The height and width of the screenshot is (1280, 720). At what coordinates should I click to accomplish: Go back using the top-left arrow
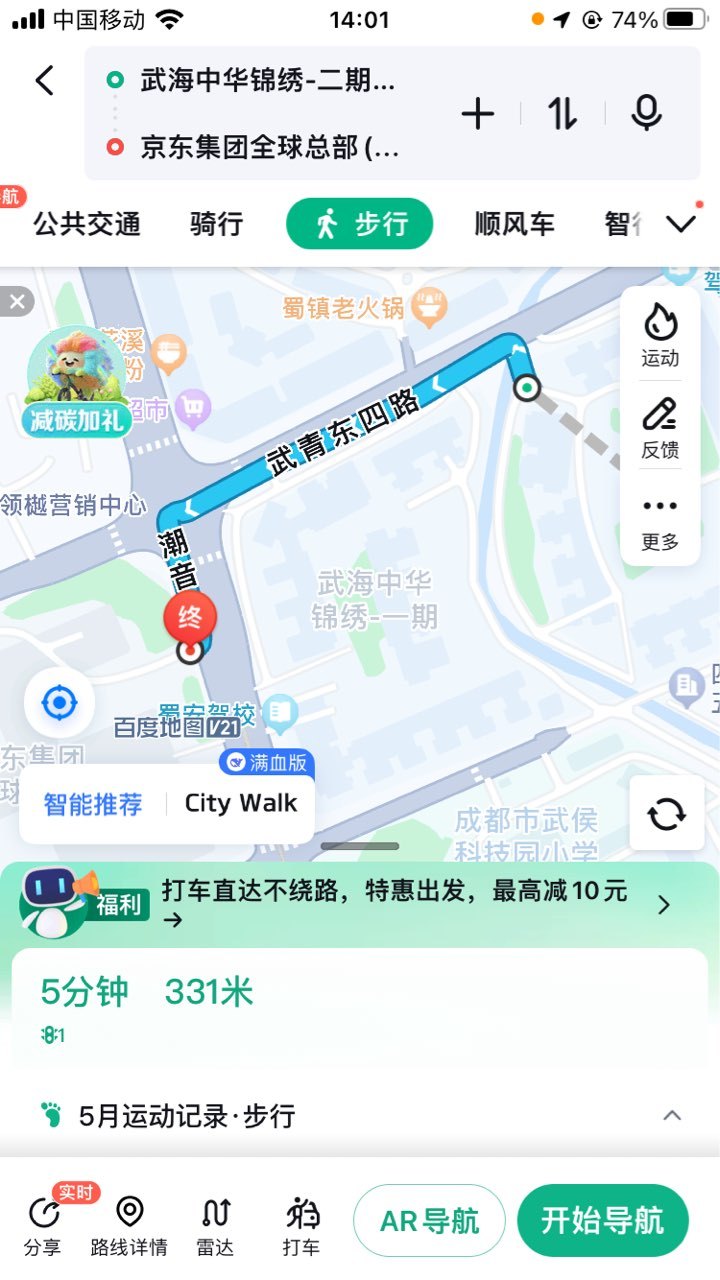(44, 80)
